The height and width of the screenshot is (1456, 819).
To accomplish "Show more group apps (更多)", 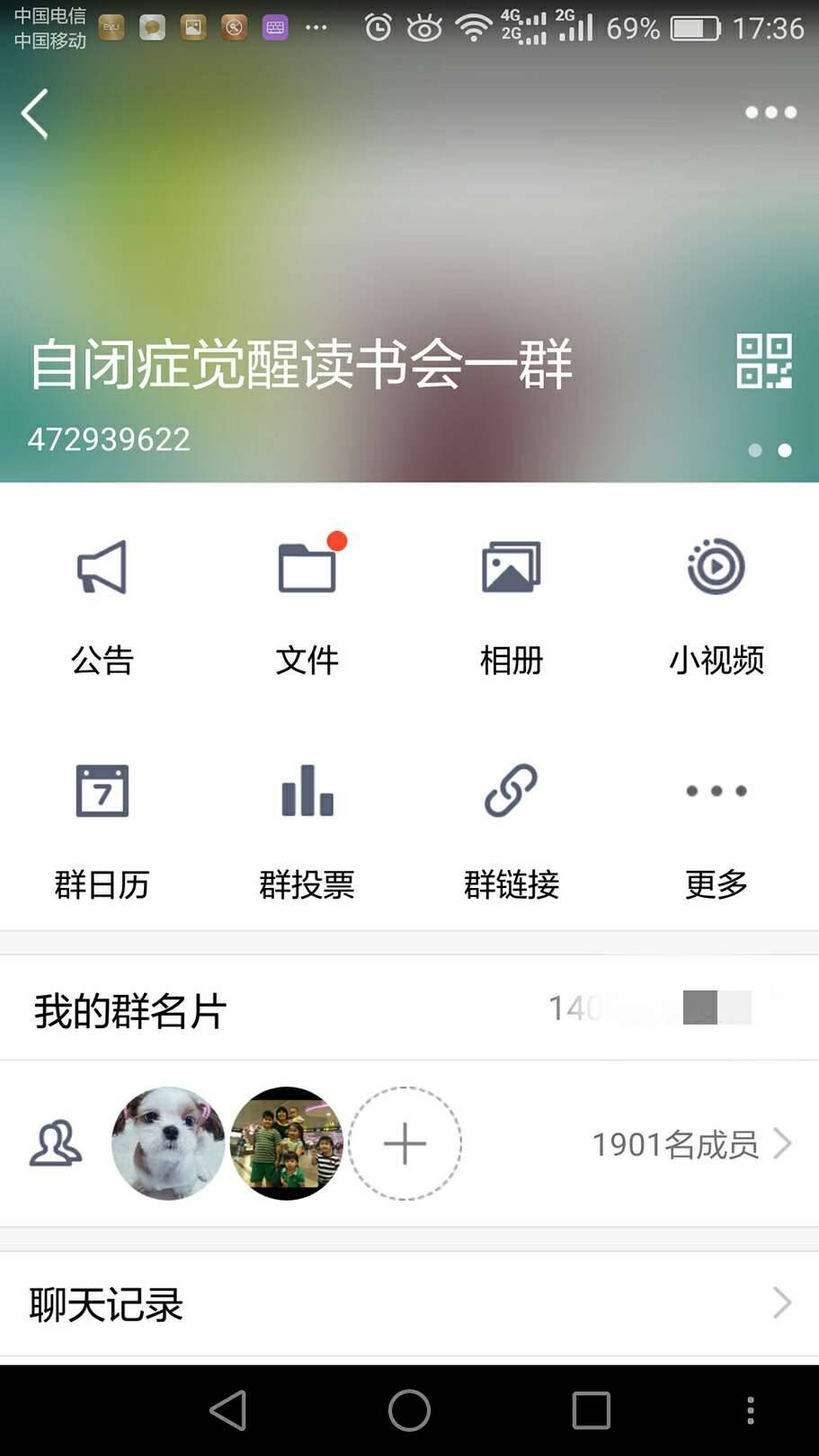I will 716,827.
